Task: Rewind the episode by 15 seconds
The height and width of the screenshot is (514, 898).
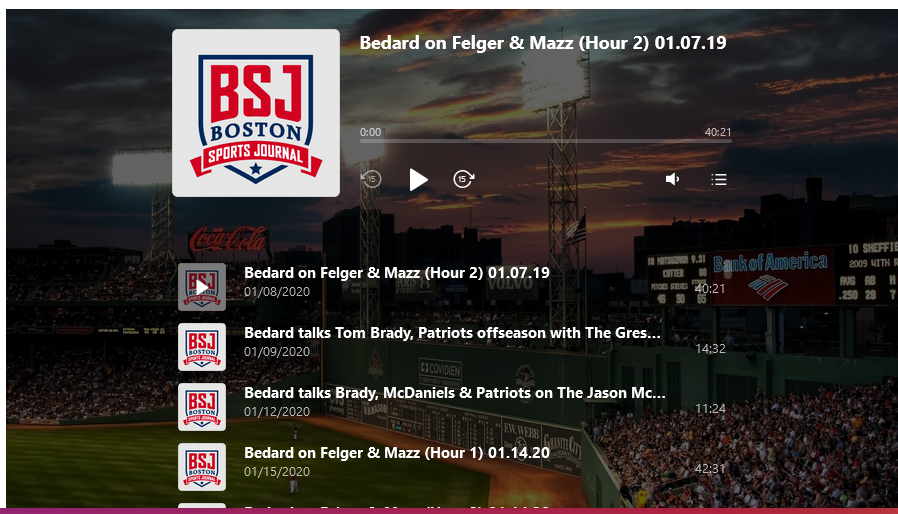Action: point(370,179)
